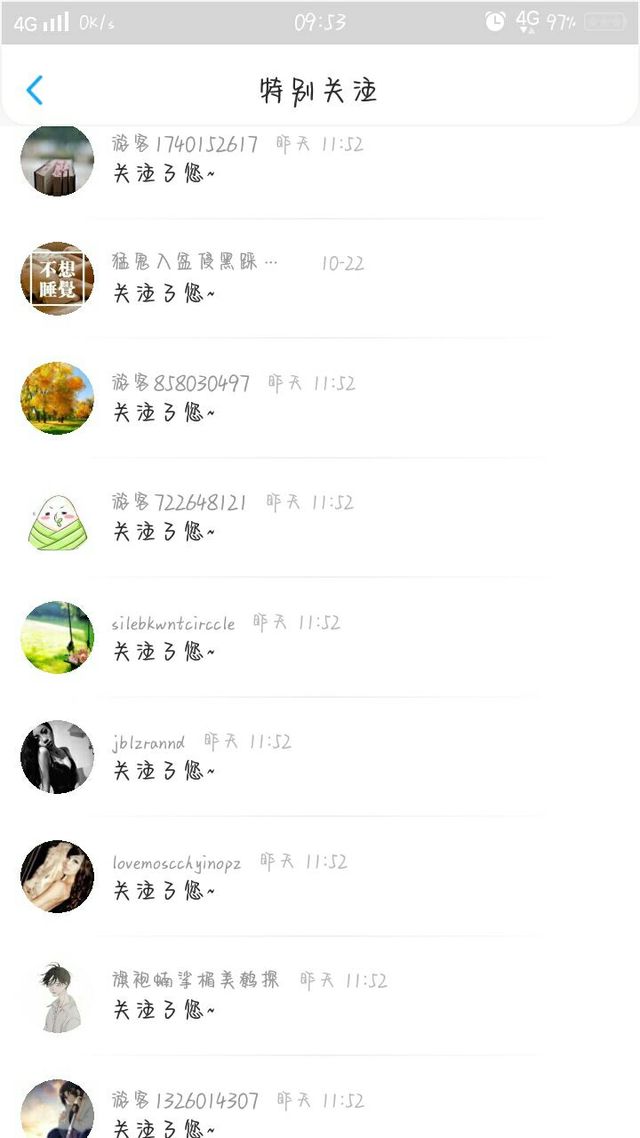Open notification from 游客858030497
Screen dimensions: 640x1138
(320, 398)
